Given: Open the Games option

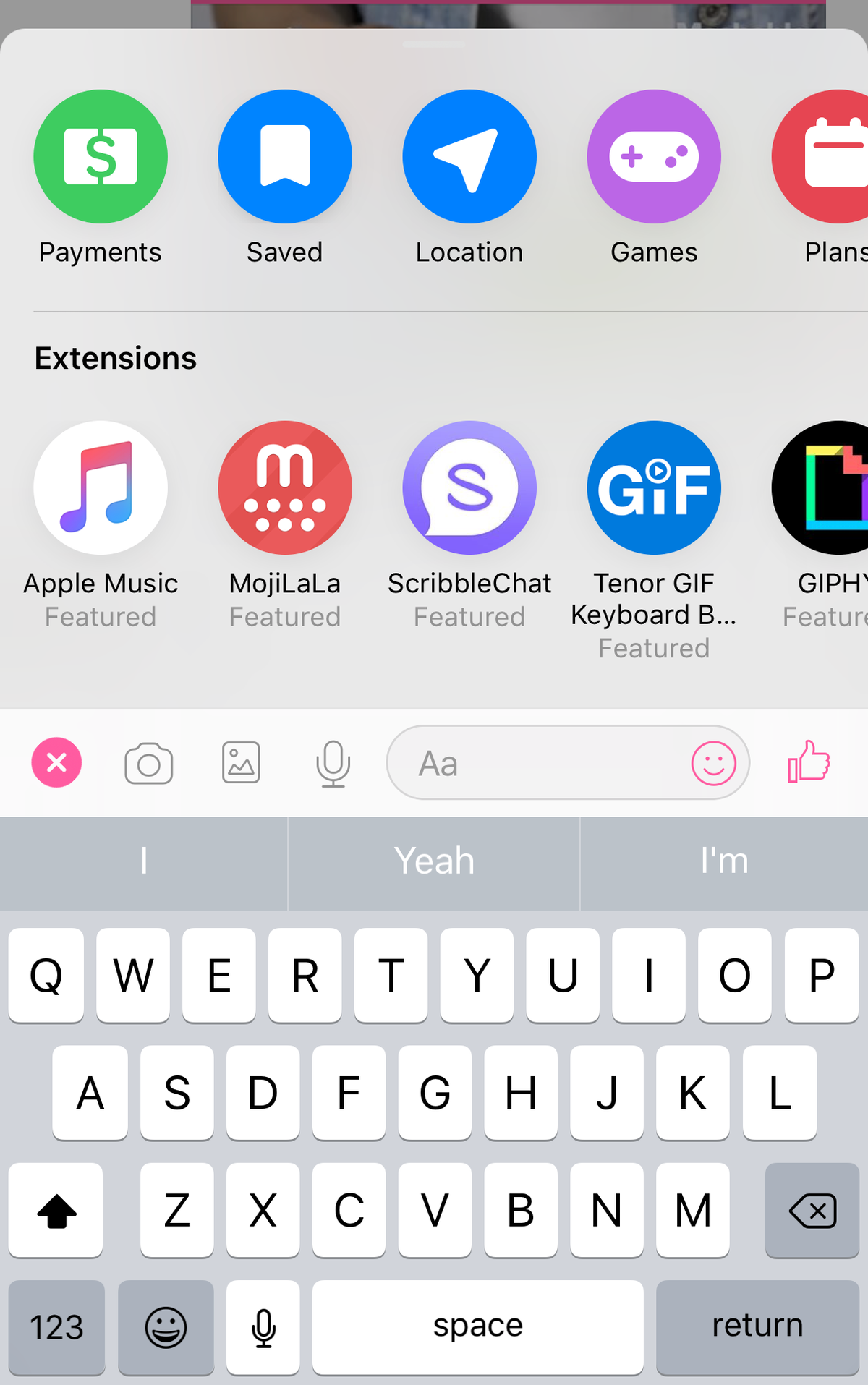Looking at the screenshot, I should [654, 157].
